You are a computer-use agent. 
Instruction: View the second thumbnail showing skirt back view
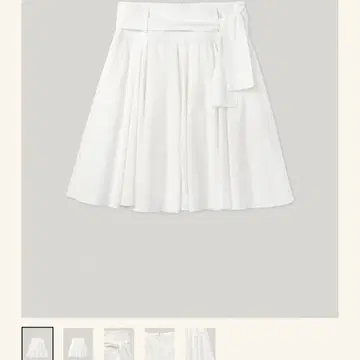(x=78, y=344)
